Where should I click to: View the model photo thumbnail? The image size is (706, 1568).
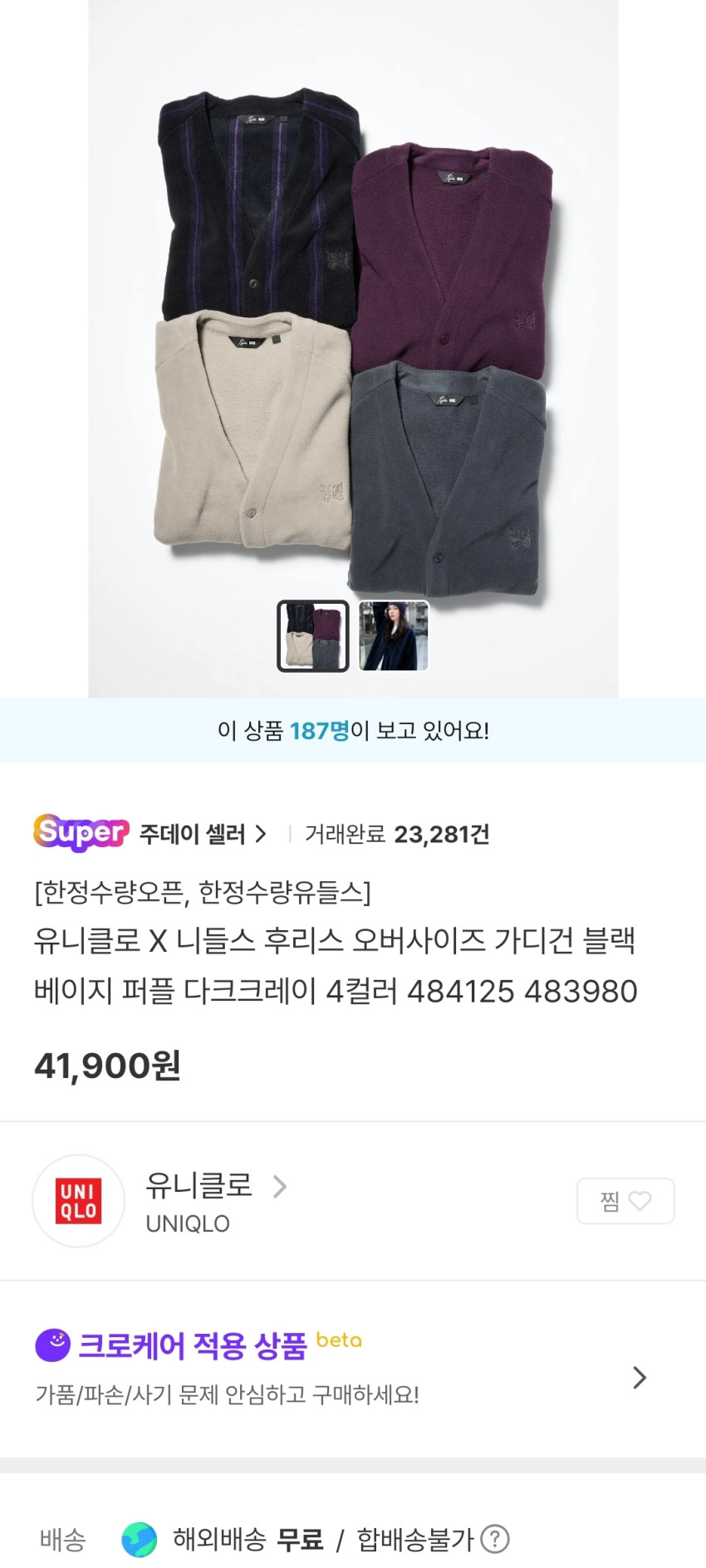[x=394, y=635]
